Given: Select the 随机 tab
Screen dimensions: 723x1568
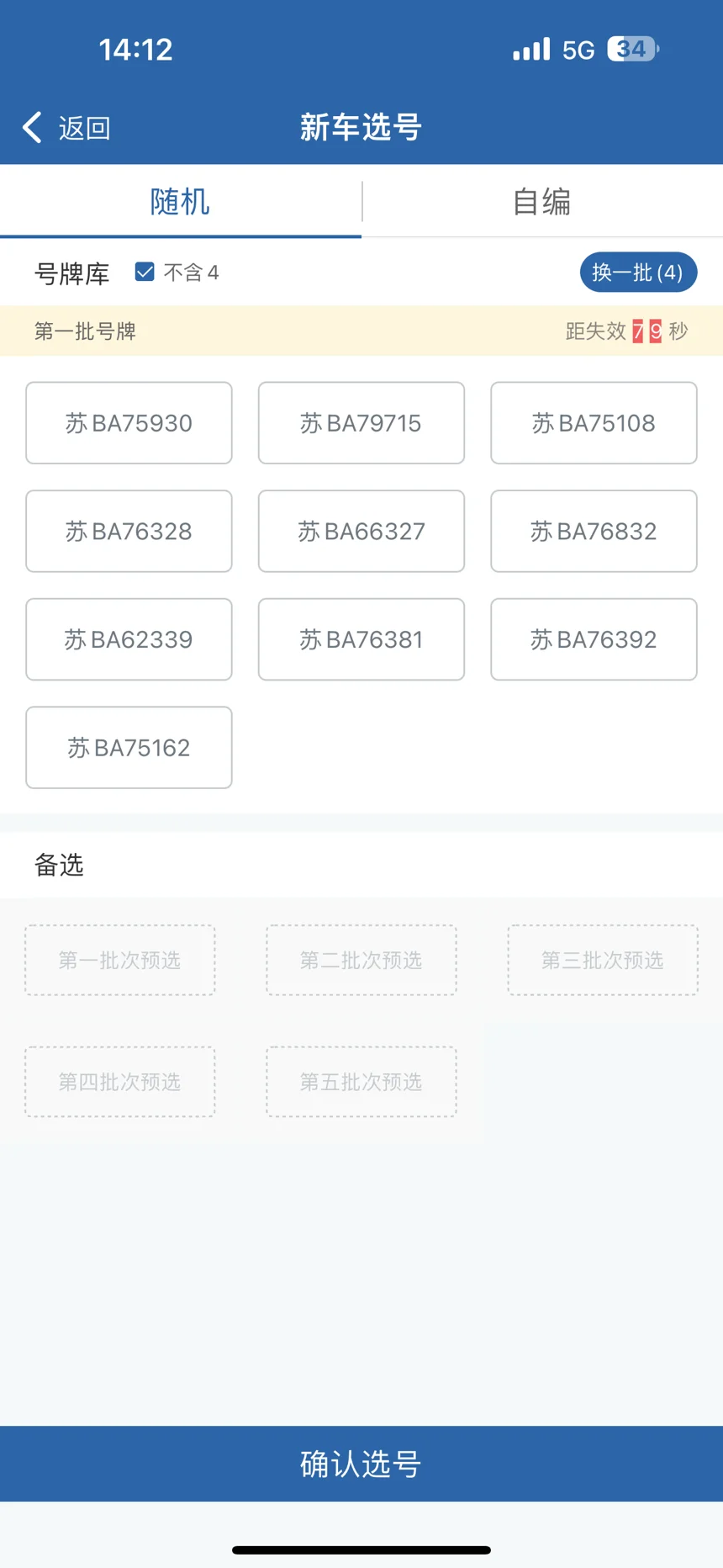Looking at the screenshot, I should click(x=180, y=202).
